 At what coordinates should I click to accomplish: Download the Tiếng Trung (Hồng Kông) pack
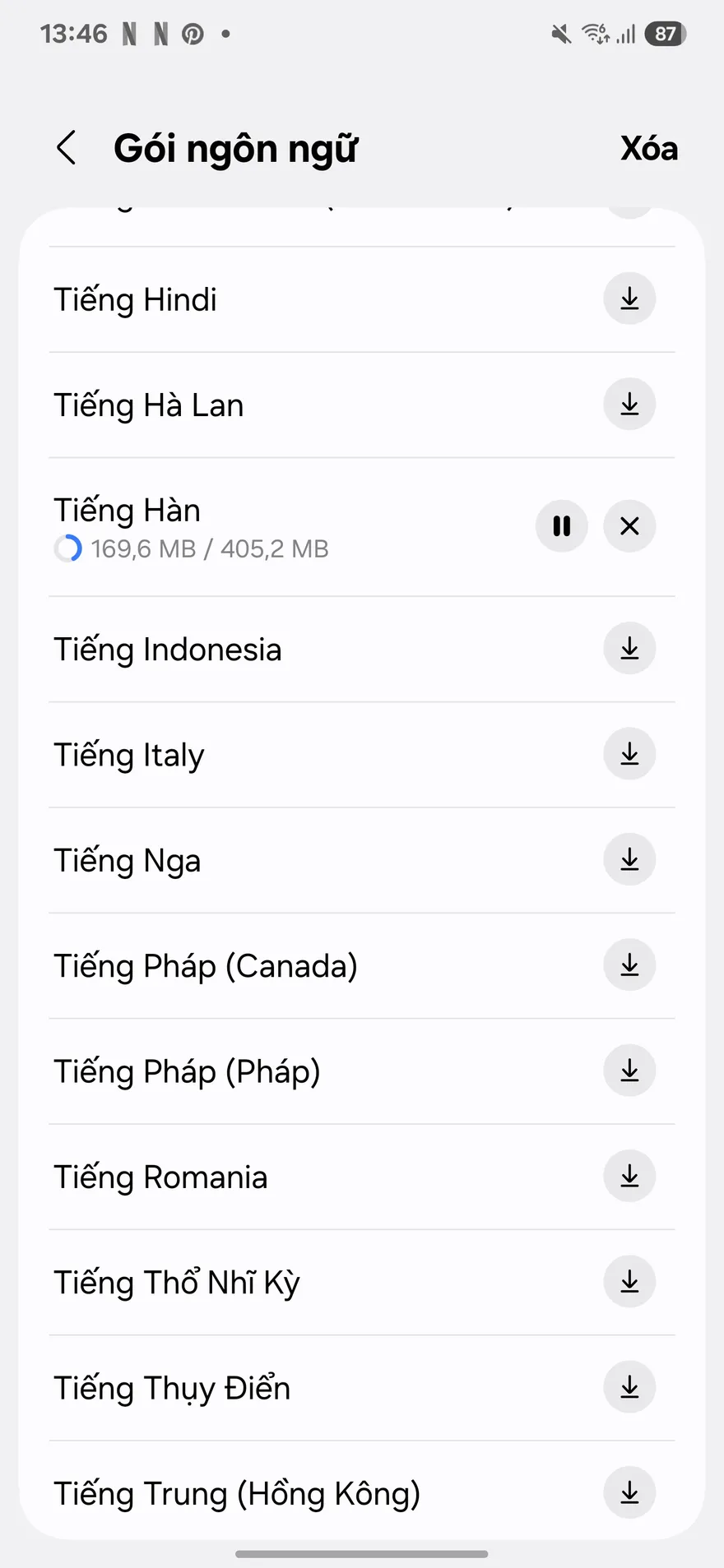[x=629, y=1493]
